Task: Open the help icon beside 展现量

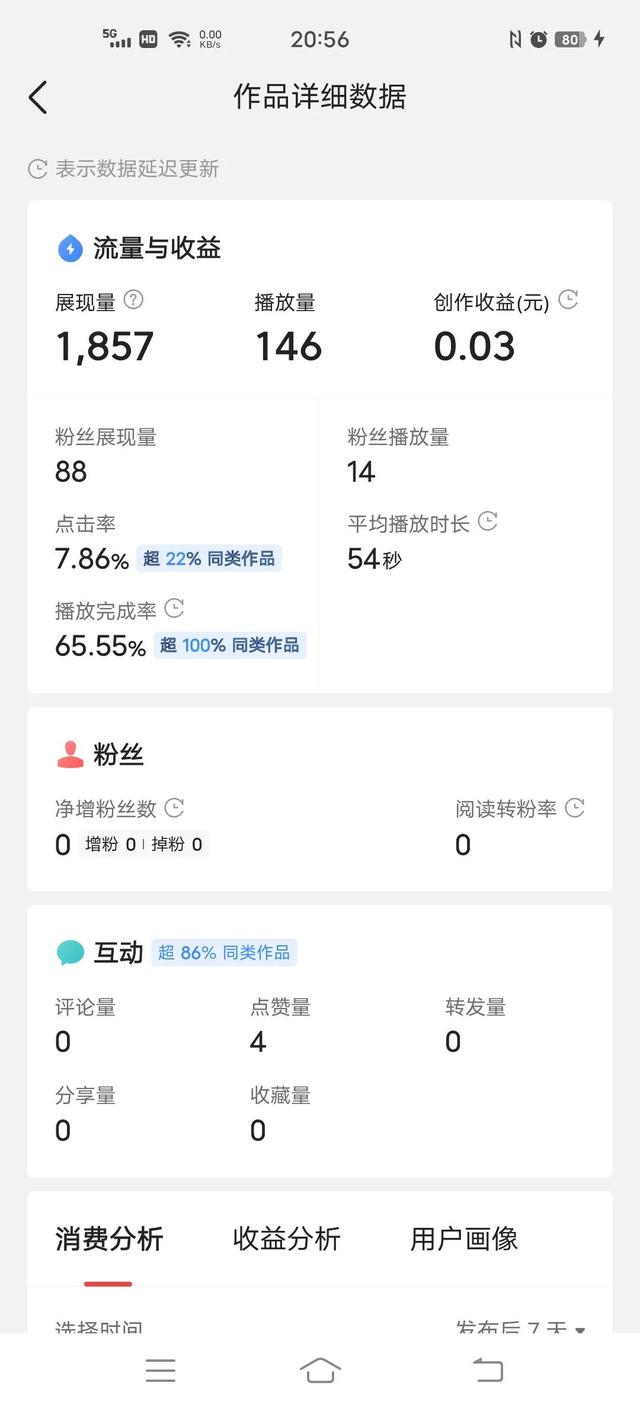Action: (134, 300)
